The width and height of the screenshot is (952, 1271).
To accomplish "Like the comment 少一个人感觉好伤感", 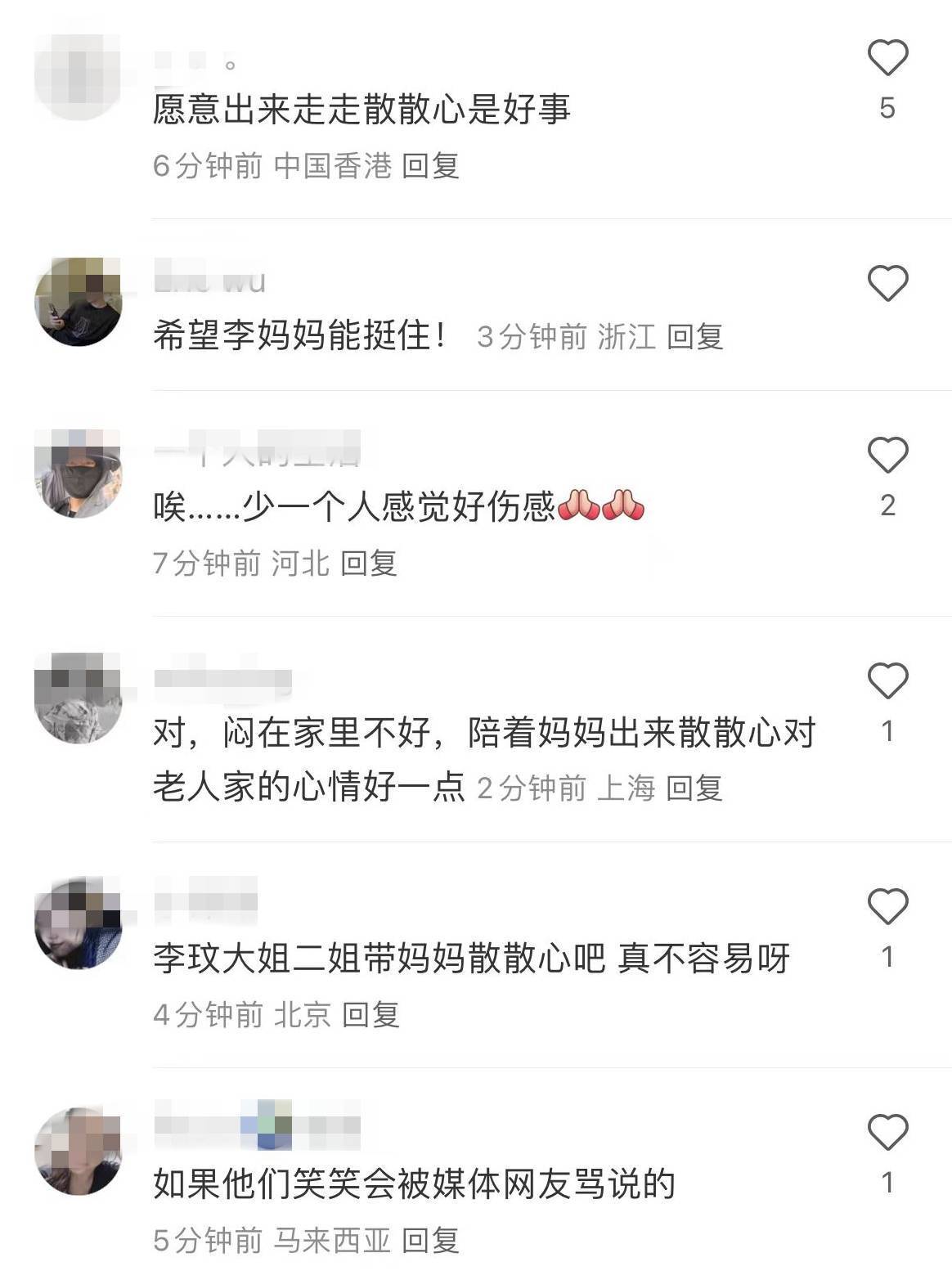I will (887, 456).
